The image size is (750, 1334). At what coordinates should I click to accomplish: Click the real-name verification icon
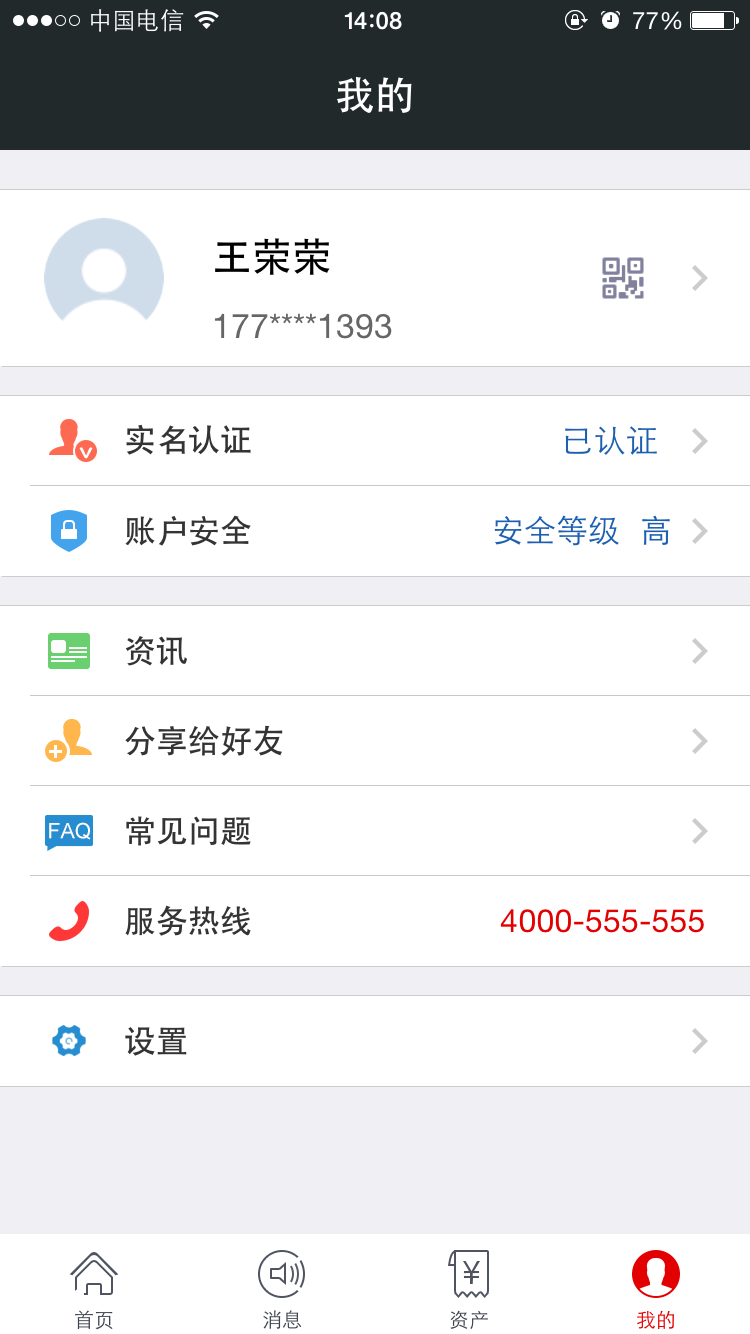click(68, 441)
